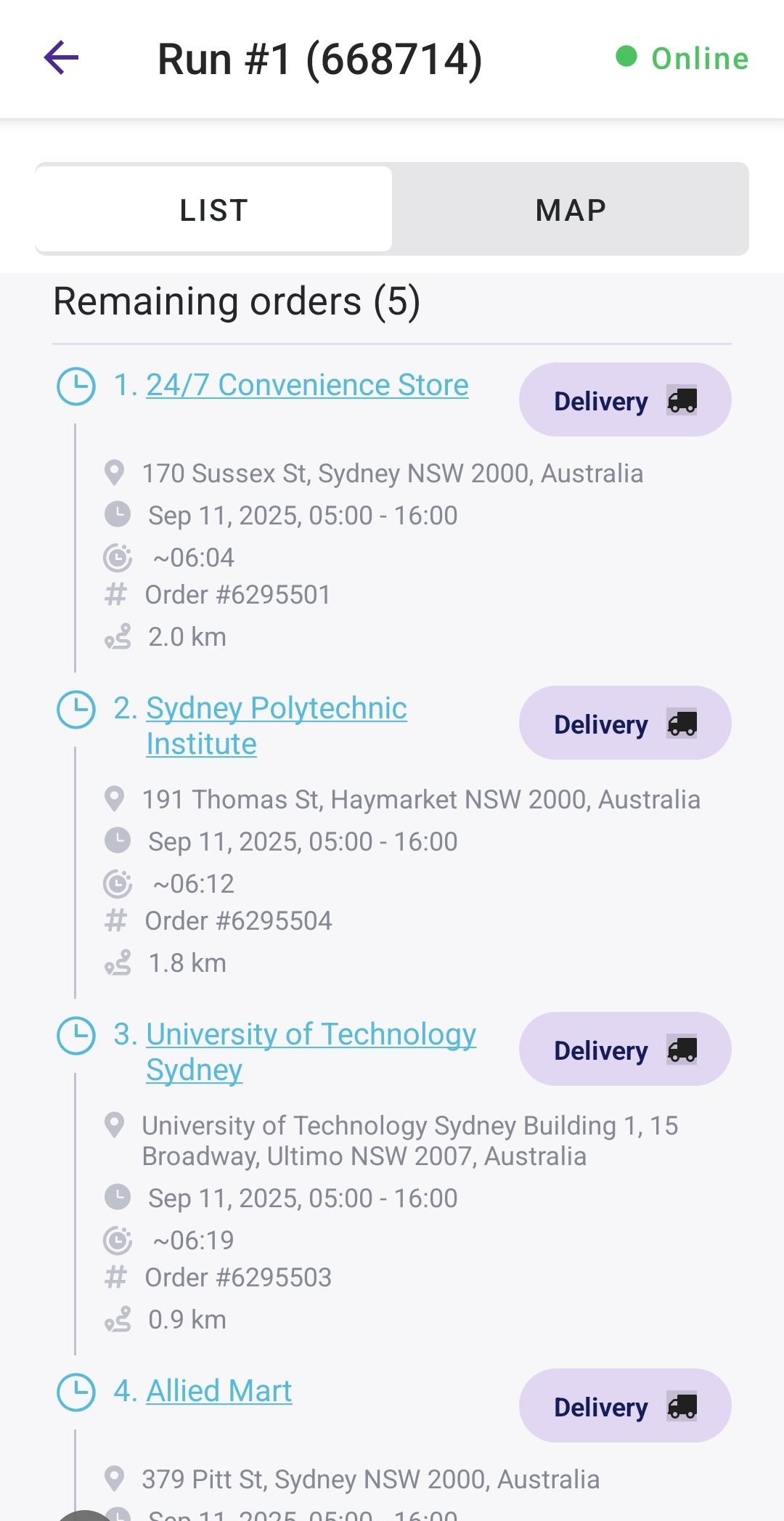Tap Delivery button for 24/7 Convenience Store
This screenshot has height=1521, width=784.
625,400
